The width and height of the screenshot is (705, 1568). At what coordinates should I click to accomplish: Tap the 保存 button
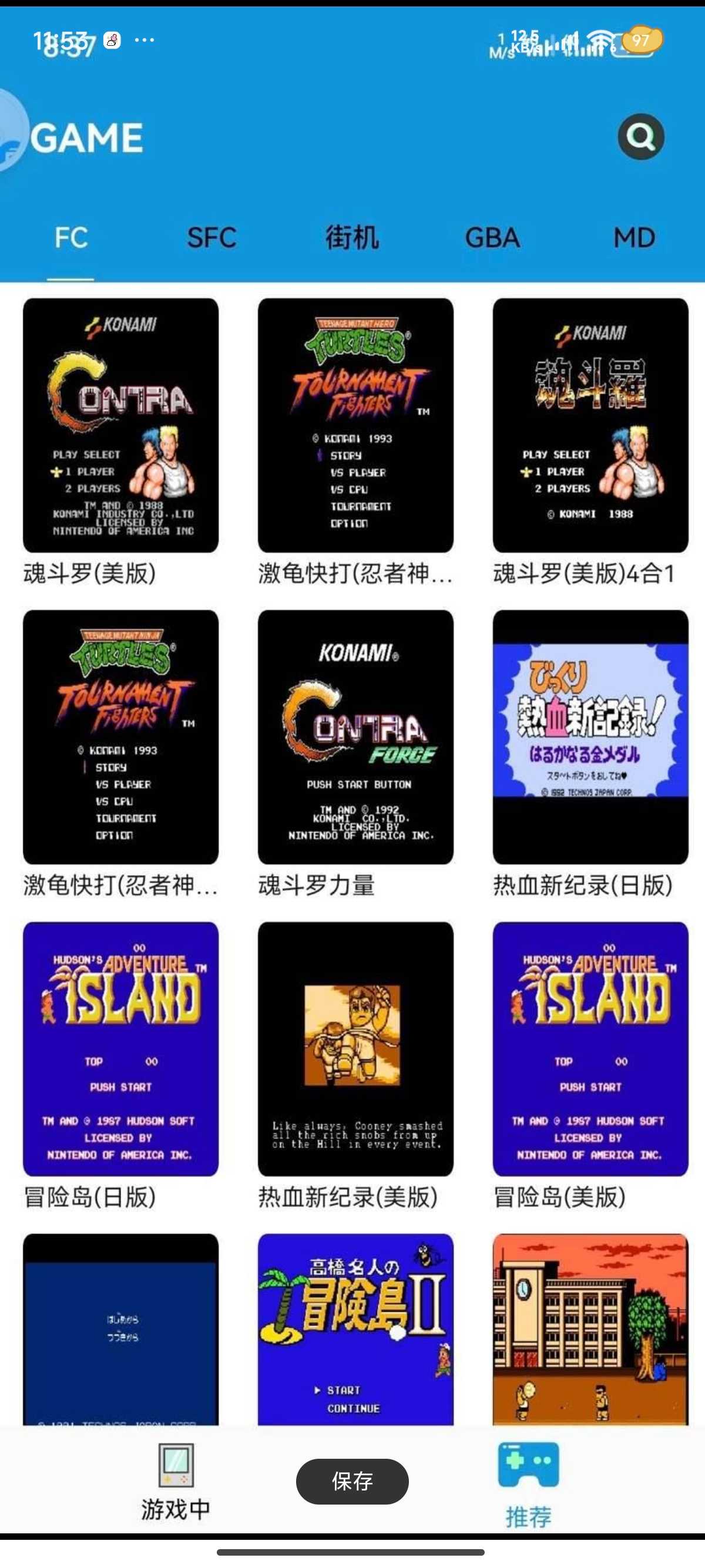[x=352, y=1481]
